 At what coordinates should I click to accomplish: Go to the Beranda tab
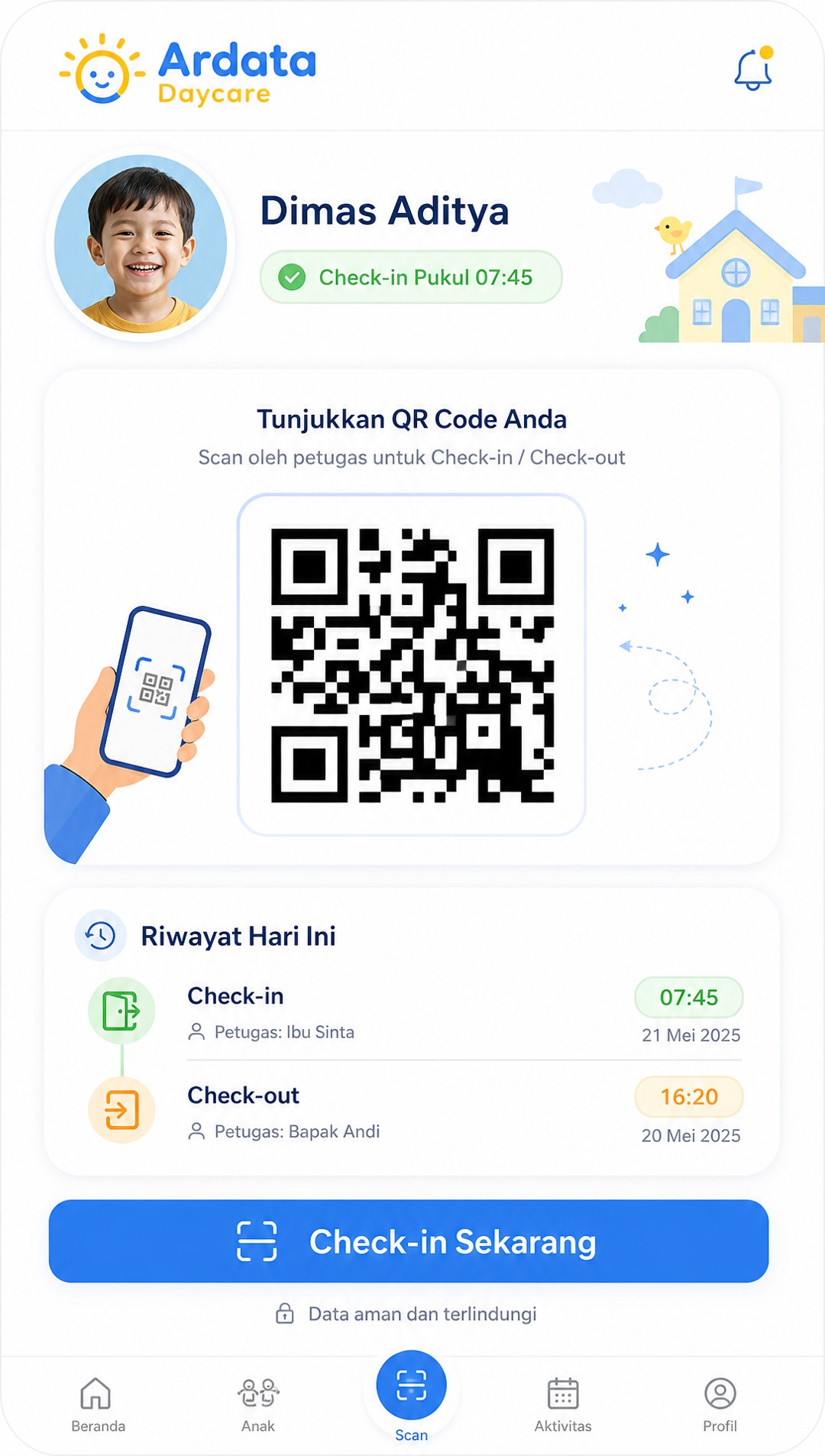(98, 1405)
